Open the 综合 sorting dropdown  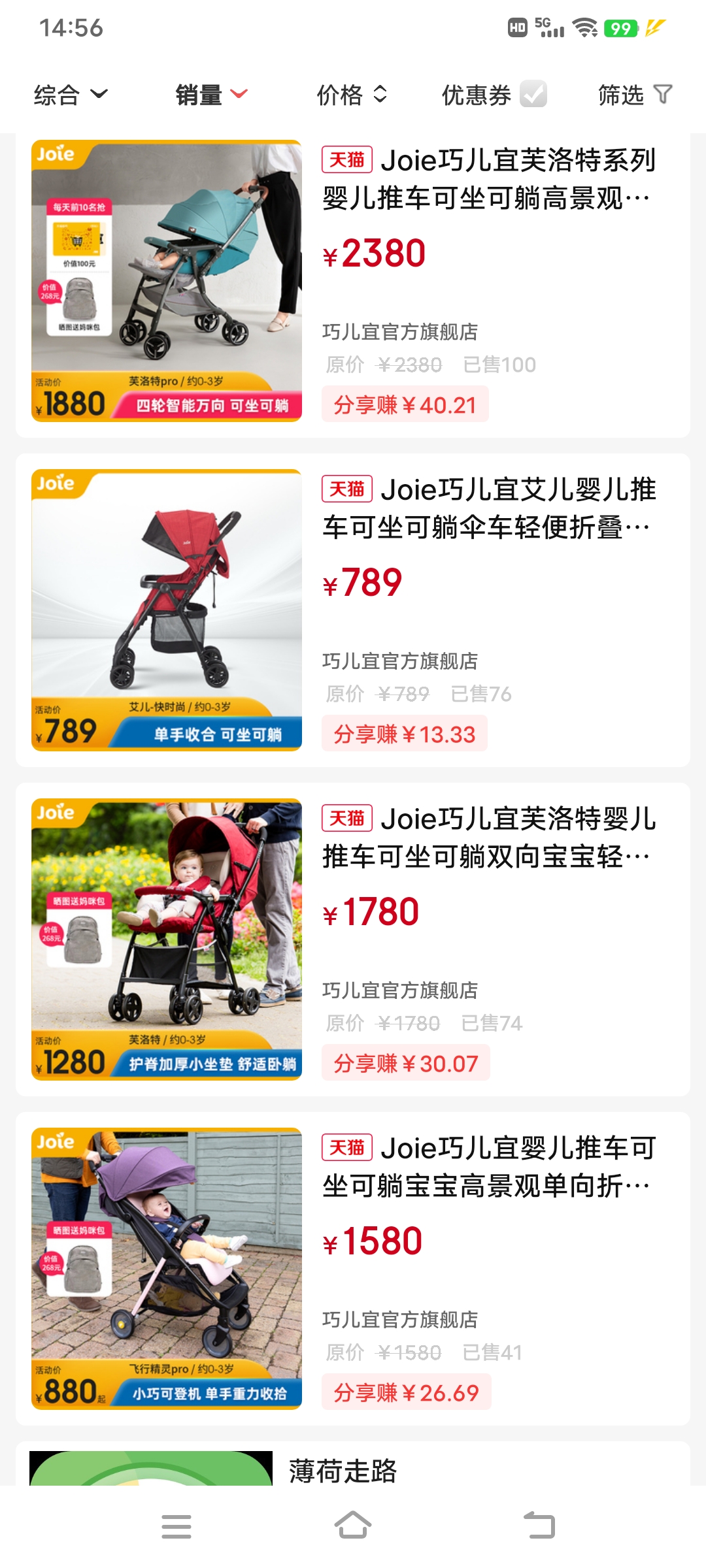[71, 95]
